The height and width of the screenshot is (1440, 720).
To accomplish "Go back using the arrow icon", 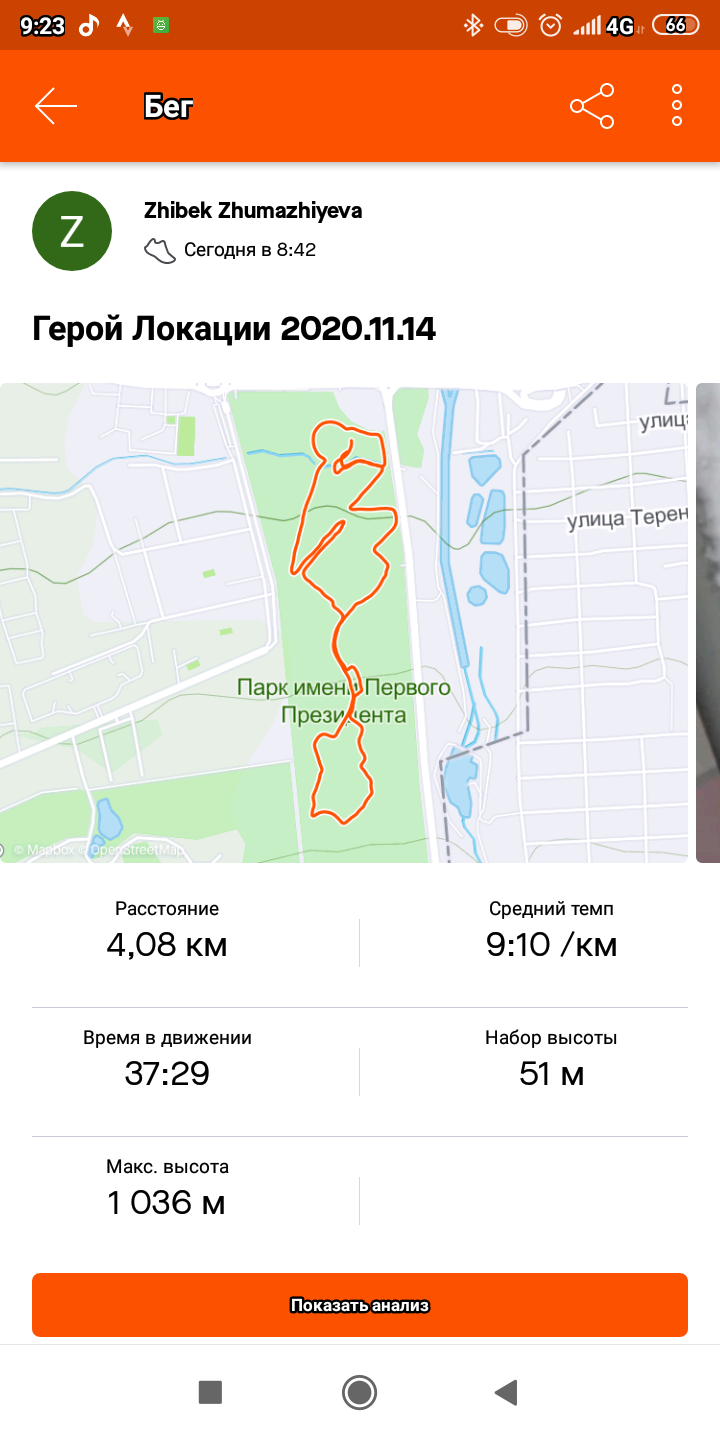I will point(56,106).
